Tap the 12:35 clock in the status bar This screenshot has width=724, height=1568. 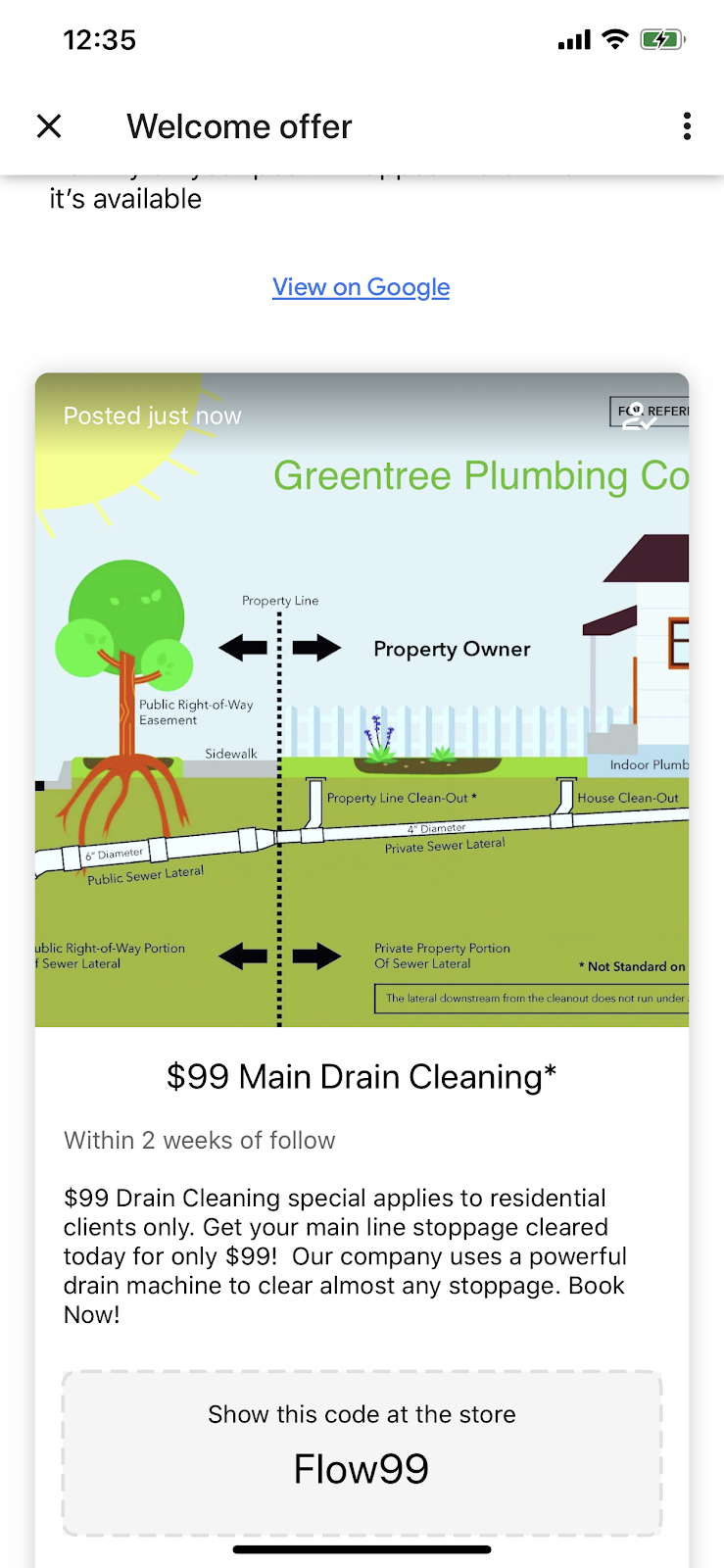point(99,39)
